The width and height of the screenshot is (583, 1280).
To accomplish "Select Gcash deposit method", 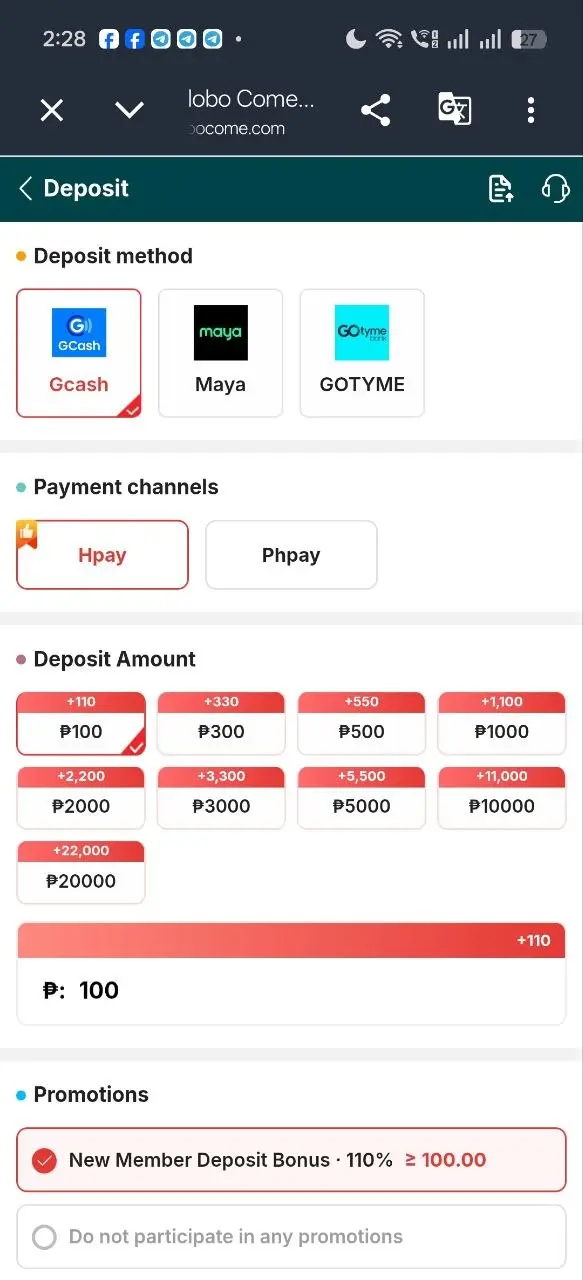I will pos(79,353).
